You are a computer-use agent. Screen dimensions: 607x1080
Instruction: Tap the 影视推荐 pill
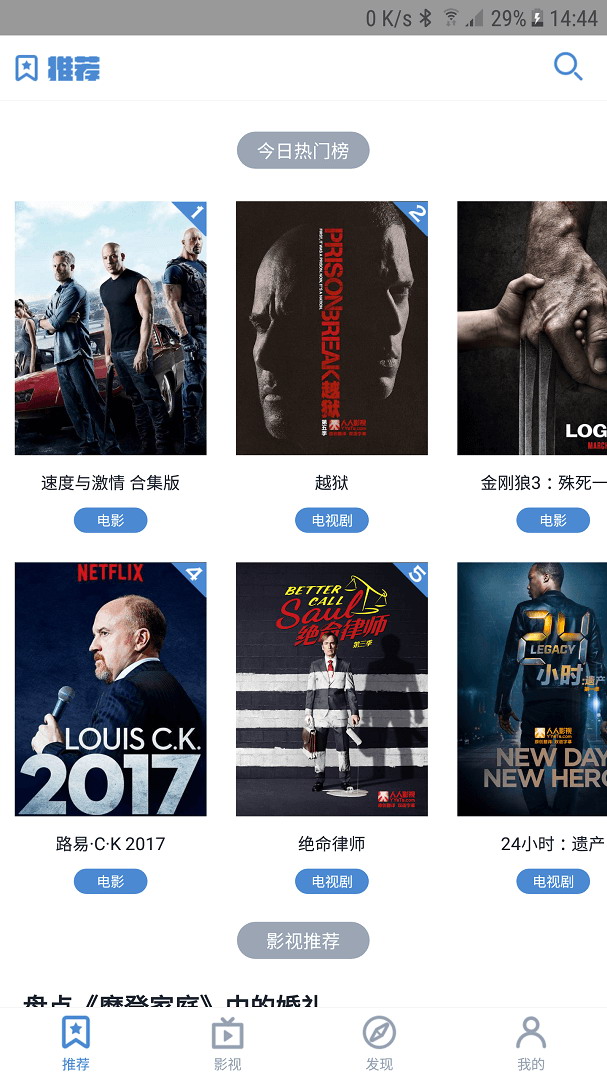303,940
